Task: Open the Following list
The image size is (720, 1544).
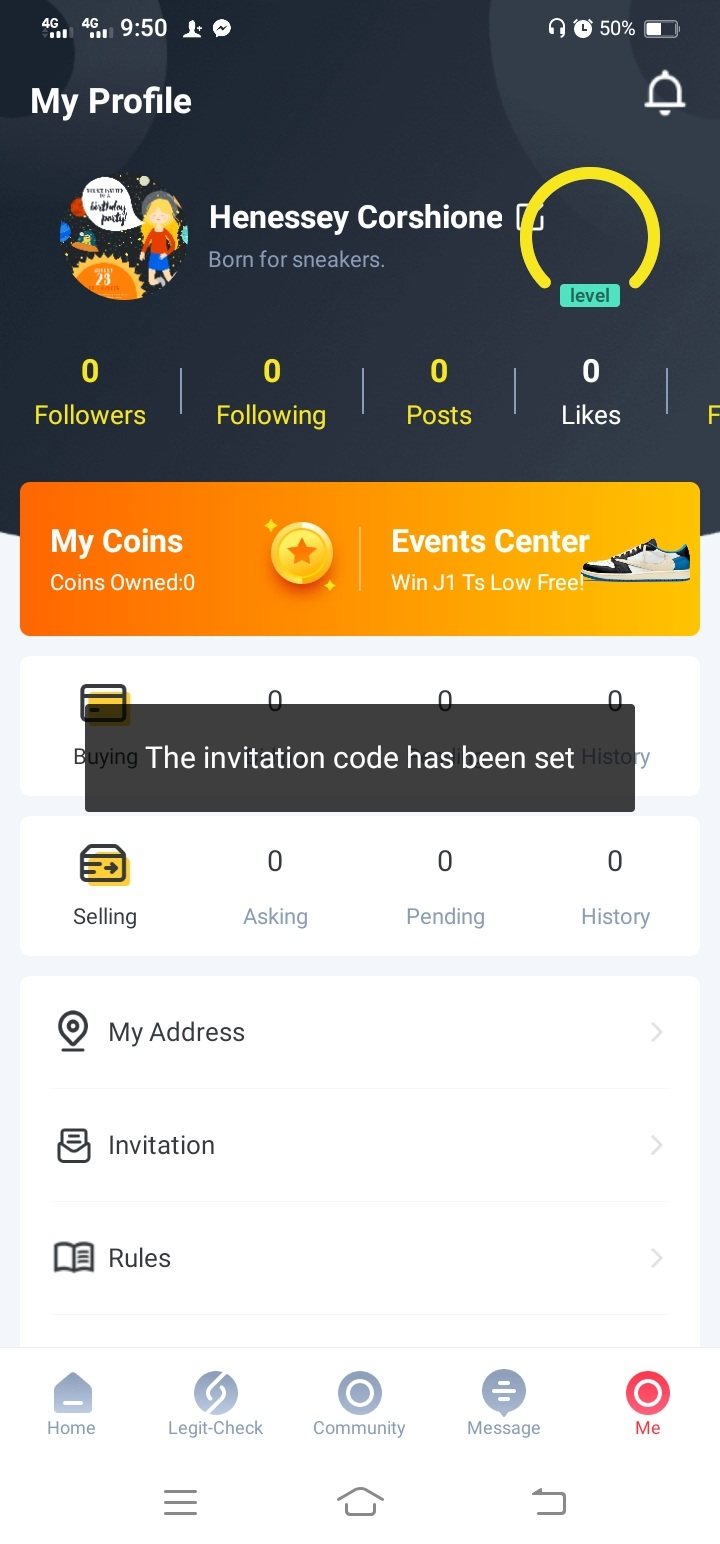Action: [x=271, y=392]
